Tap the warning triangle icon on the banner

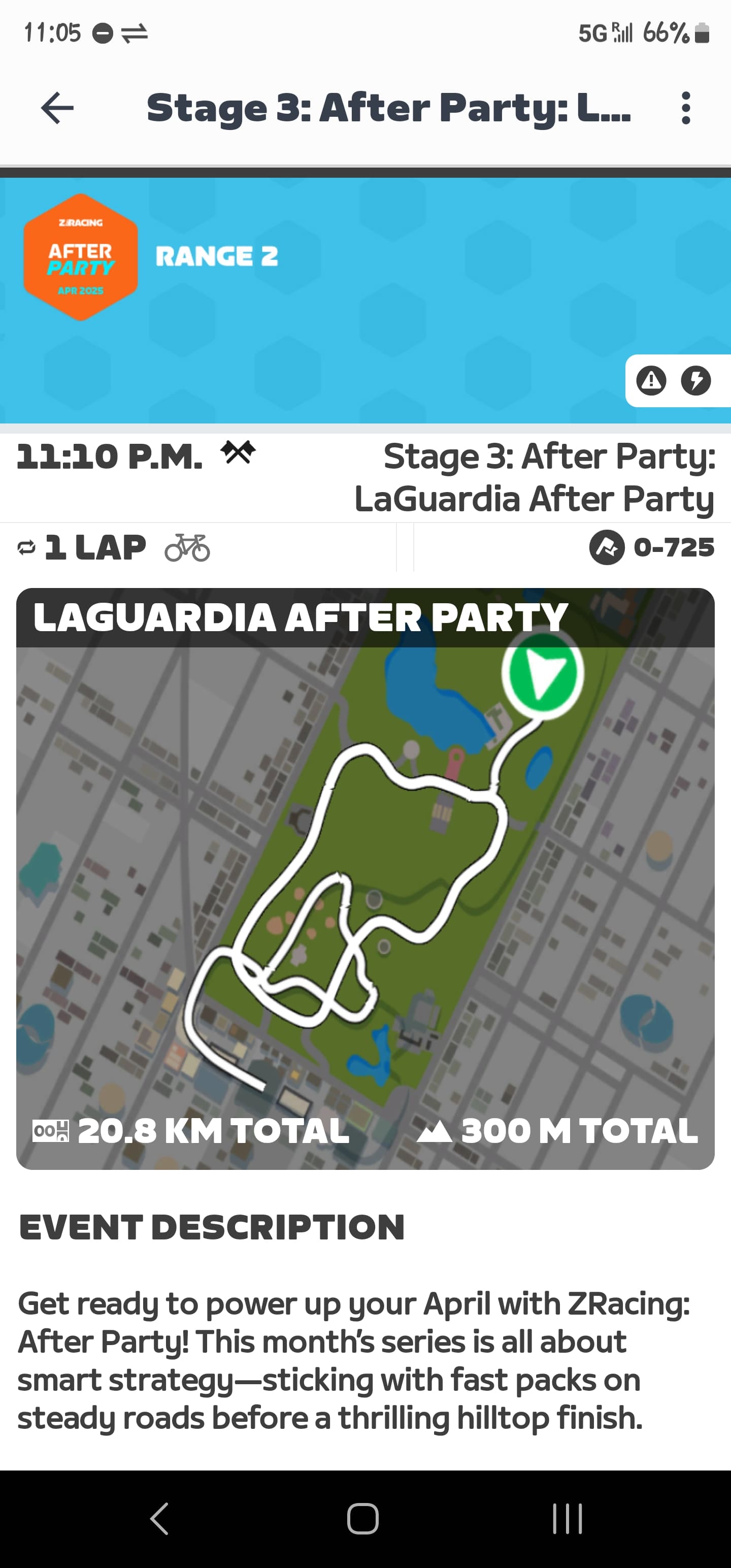point(651,381)
